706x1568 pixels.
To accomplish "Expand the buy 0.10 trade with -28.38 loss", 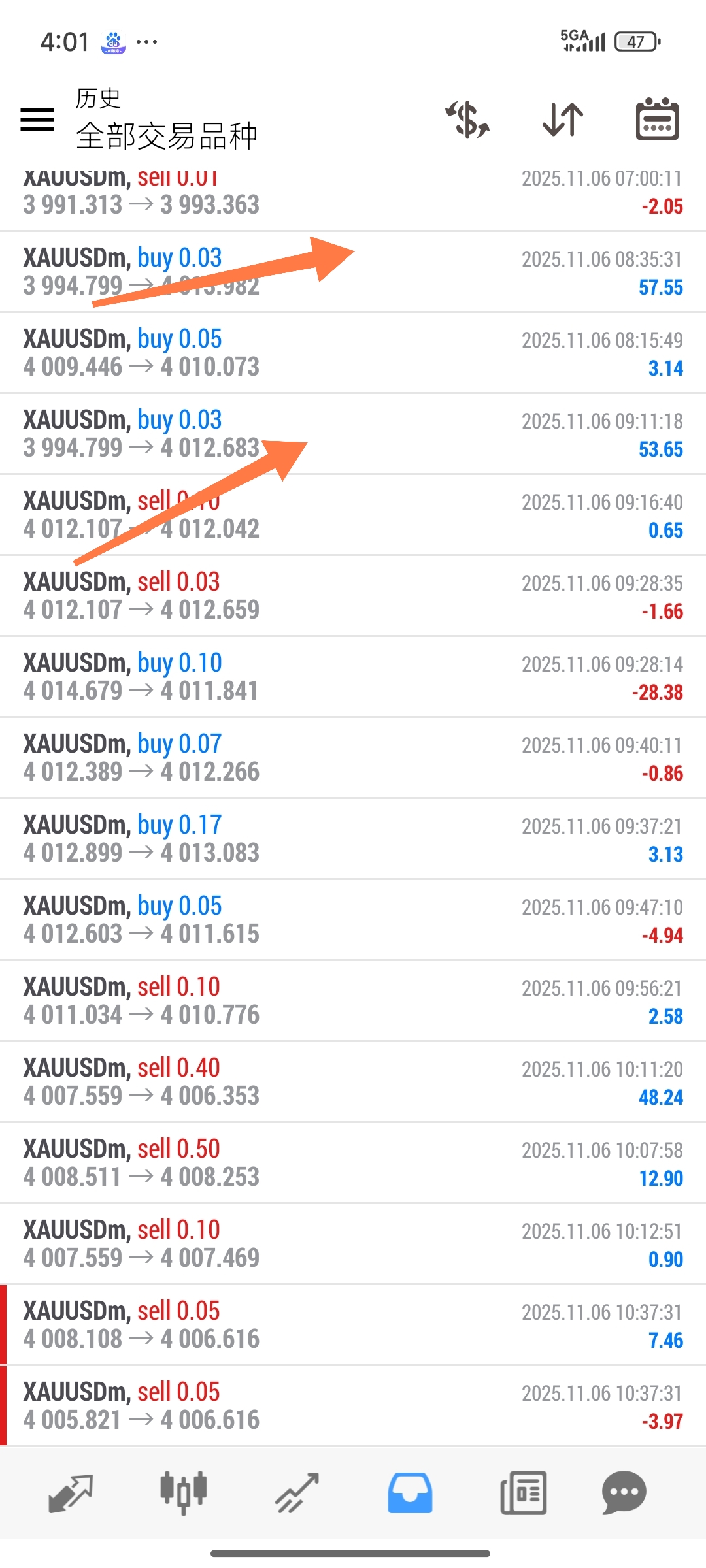I will 353,677.
